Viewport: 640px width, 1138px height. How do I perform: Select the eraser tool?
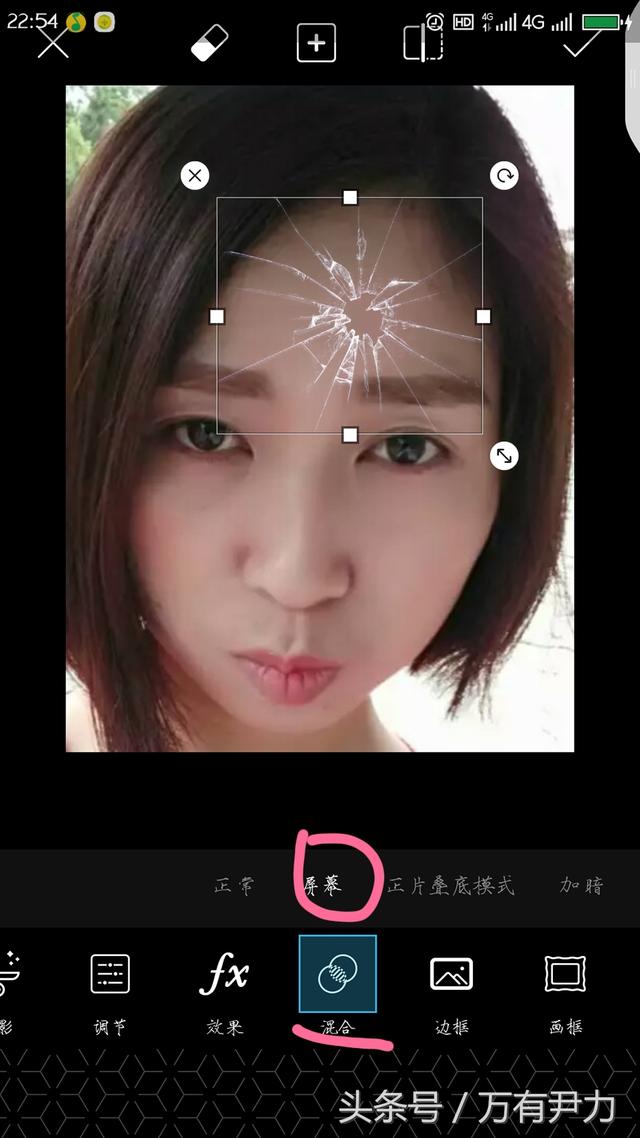click(209, 43)
